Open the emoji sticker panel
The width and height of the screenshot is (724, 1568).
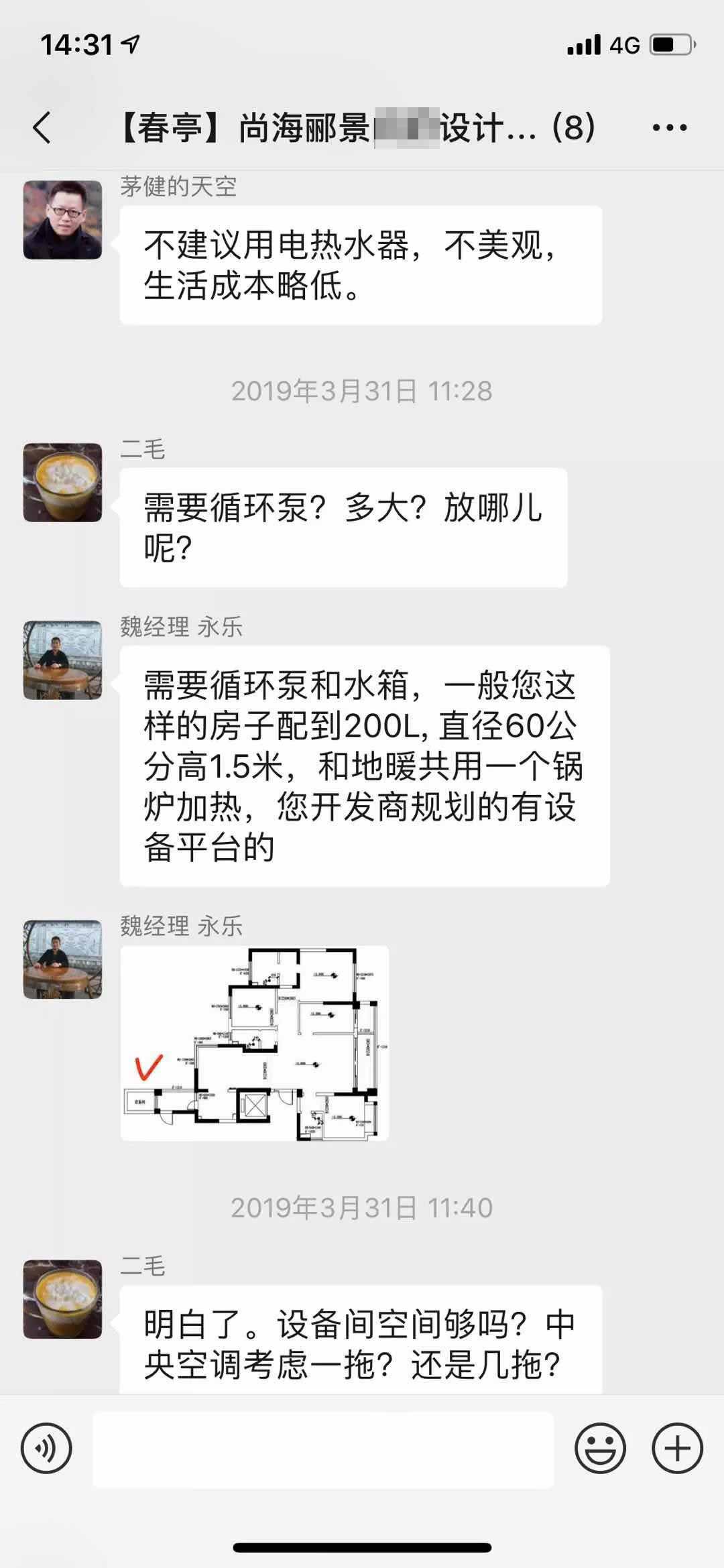click(600, 1448)
